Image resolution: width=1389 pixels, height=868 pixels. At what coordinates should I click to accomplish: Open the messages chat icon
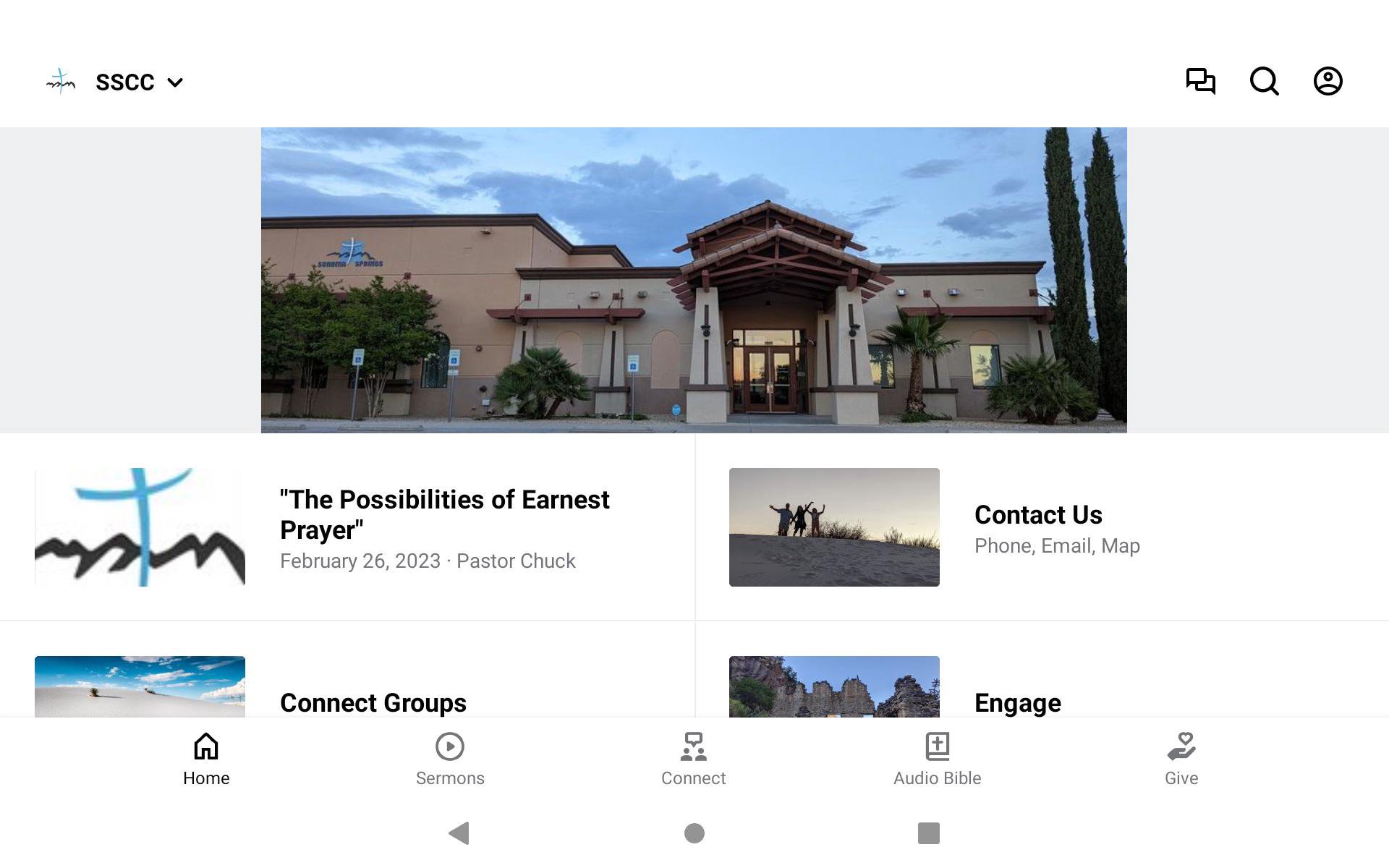[1200, 81]
